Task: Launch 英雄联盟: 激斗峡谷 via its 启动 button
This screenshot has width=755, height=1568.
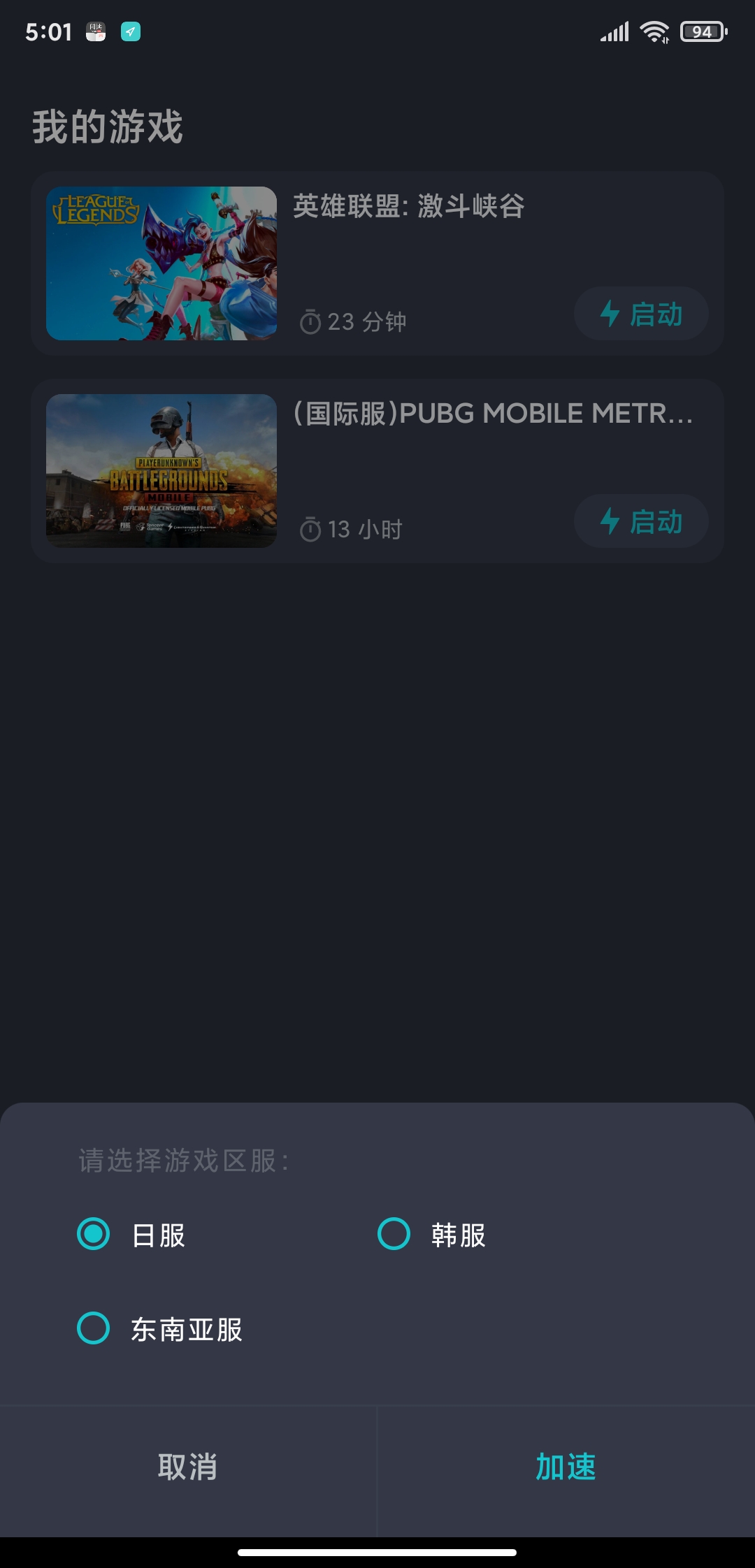Action: click(x=640, y=314)
